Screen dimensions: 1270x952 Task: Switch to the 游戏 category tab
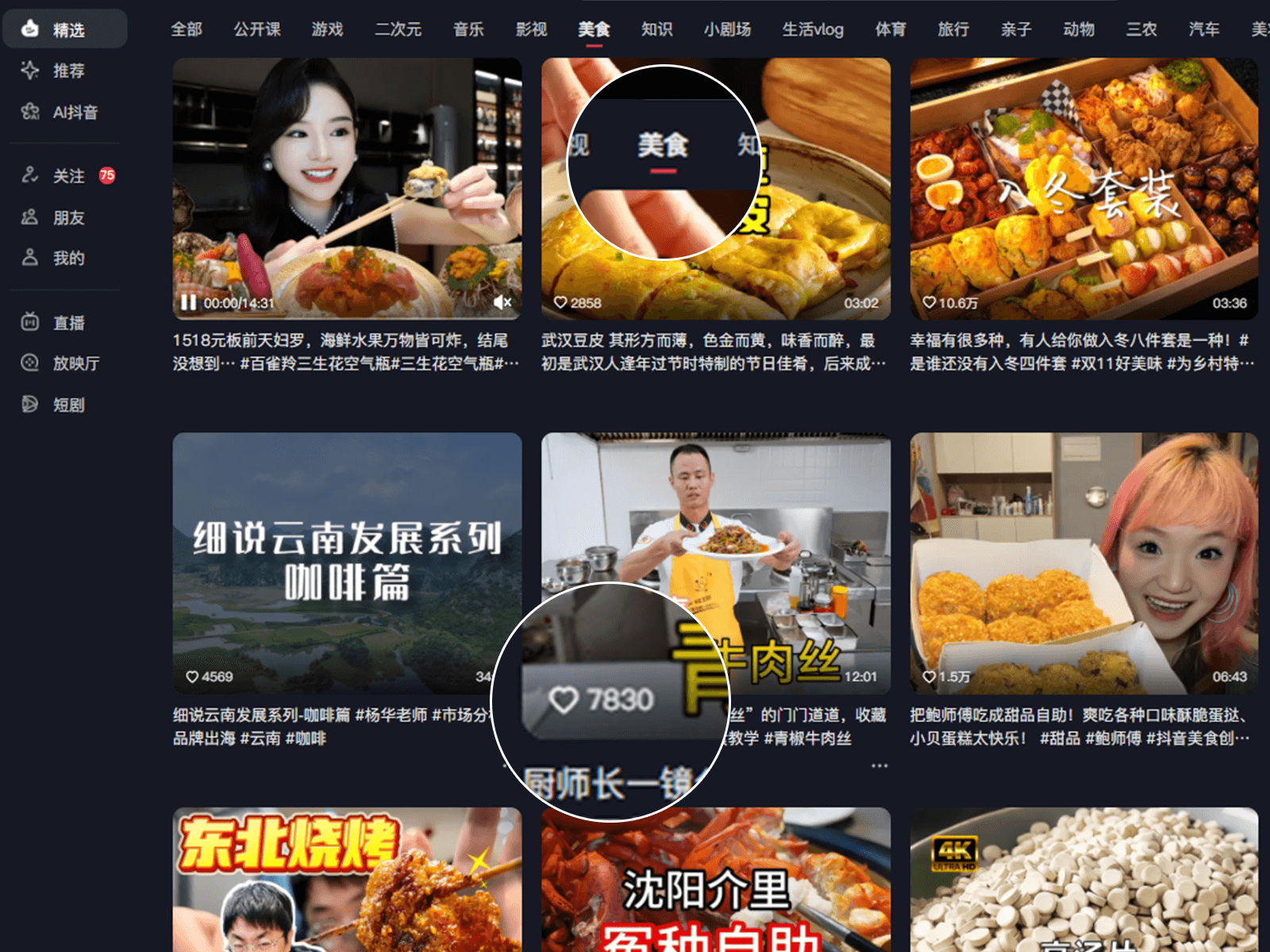[327, 29]
